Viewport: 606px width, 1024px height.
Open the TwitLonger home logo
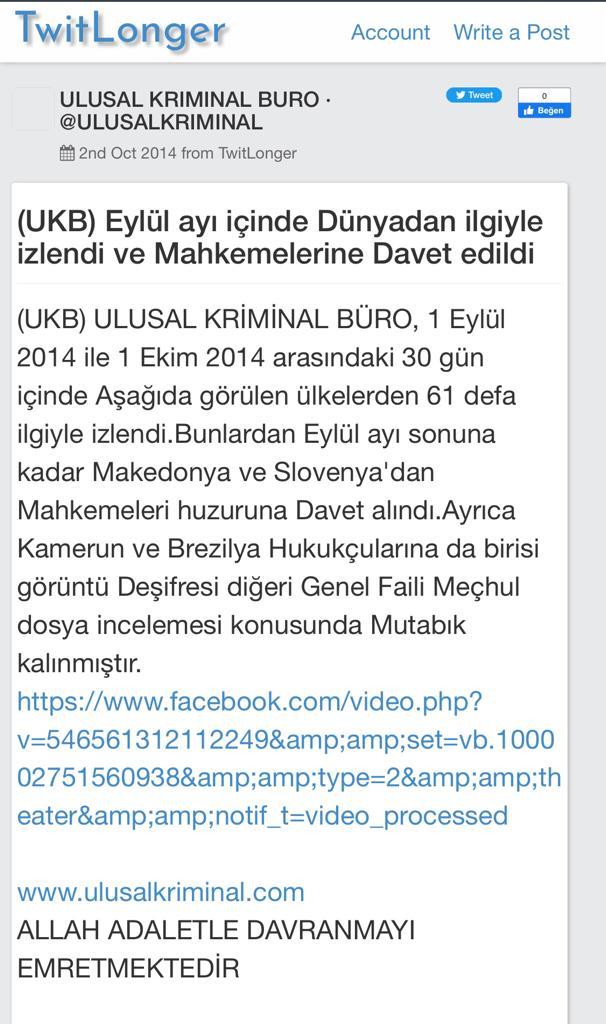(x=120, y=30)
